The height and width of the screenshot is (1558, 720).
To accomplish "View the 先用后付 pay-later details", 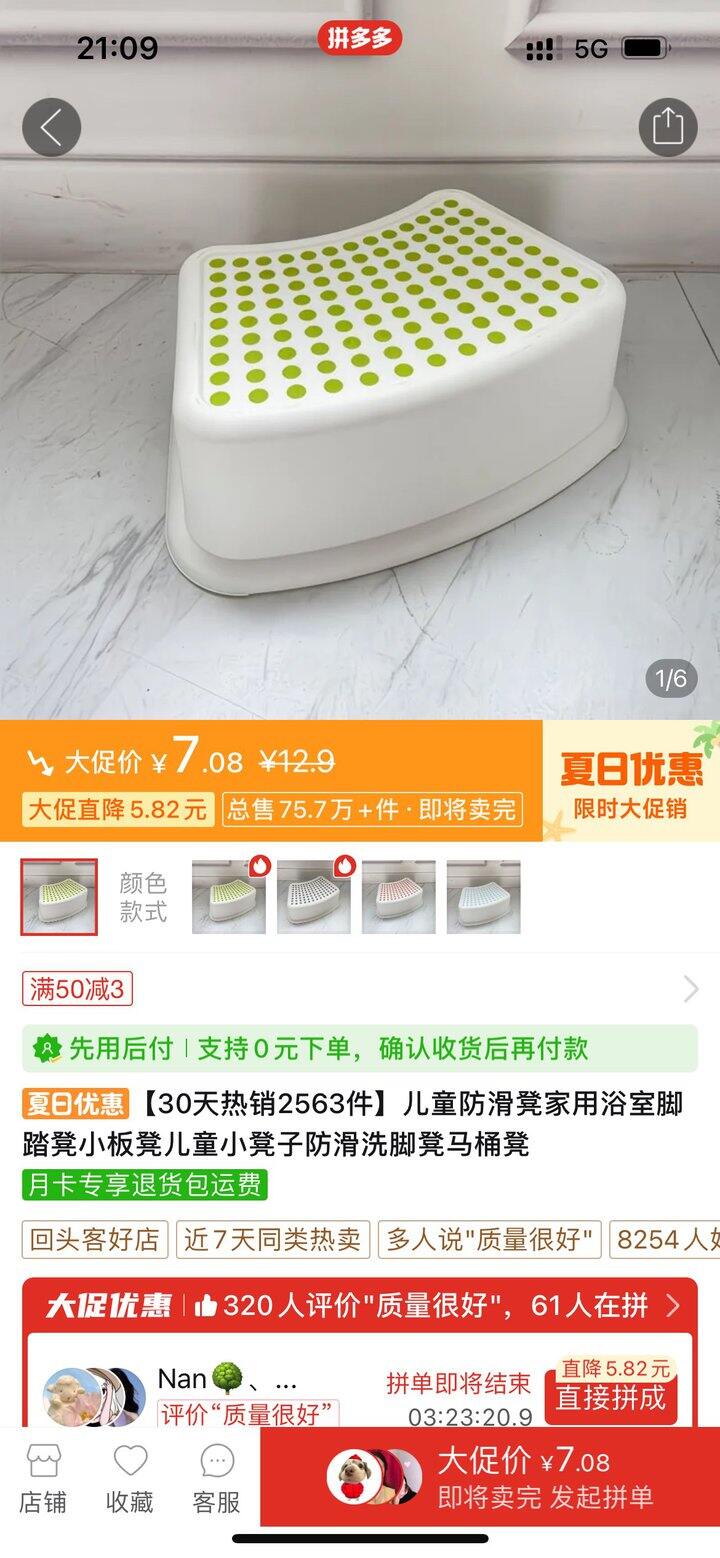I will click(x=360, y=1048).
